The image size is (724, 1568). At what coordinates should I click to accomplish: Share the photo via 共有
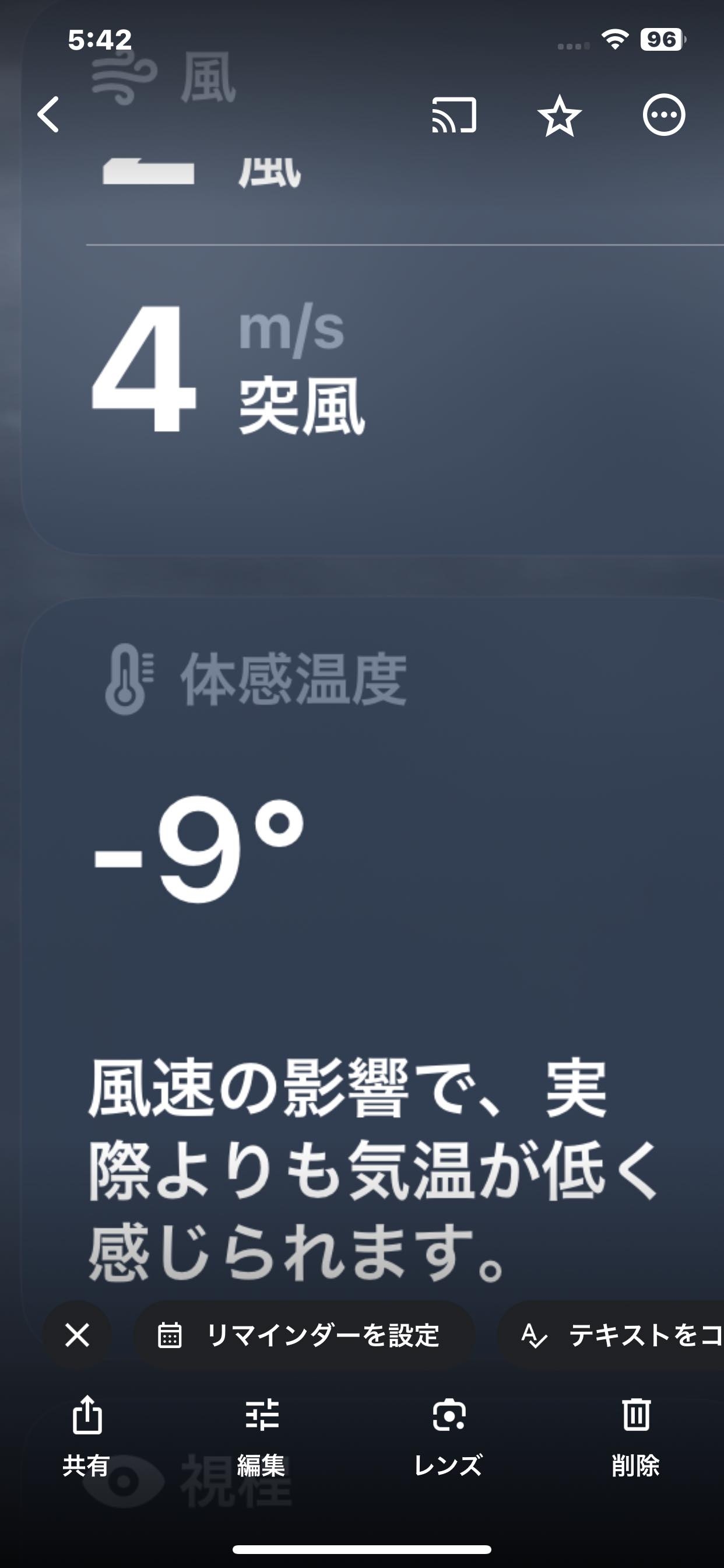coord(87,1436)
